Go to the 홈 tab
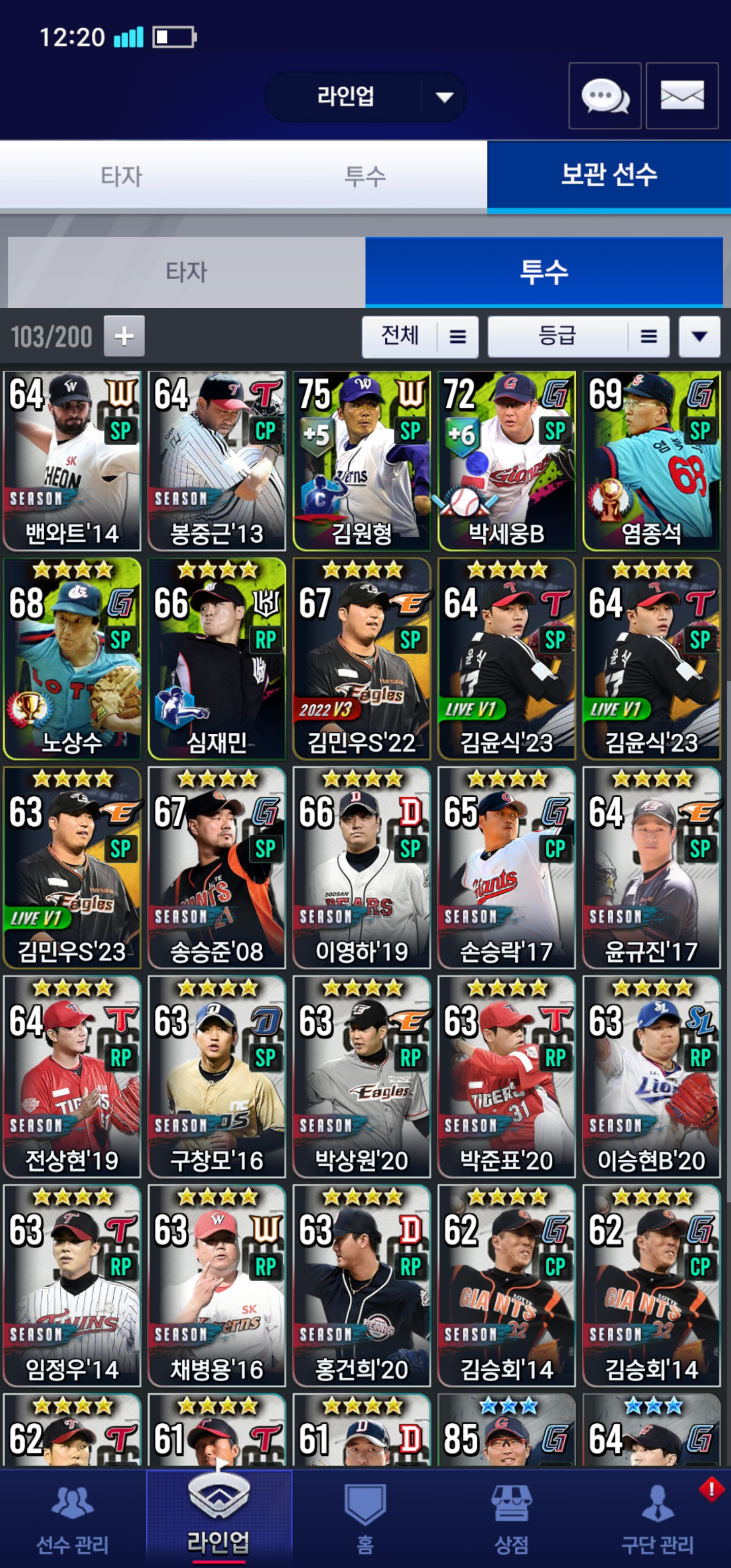 [364, 1519]
